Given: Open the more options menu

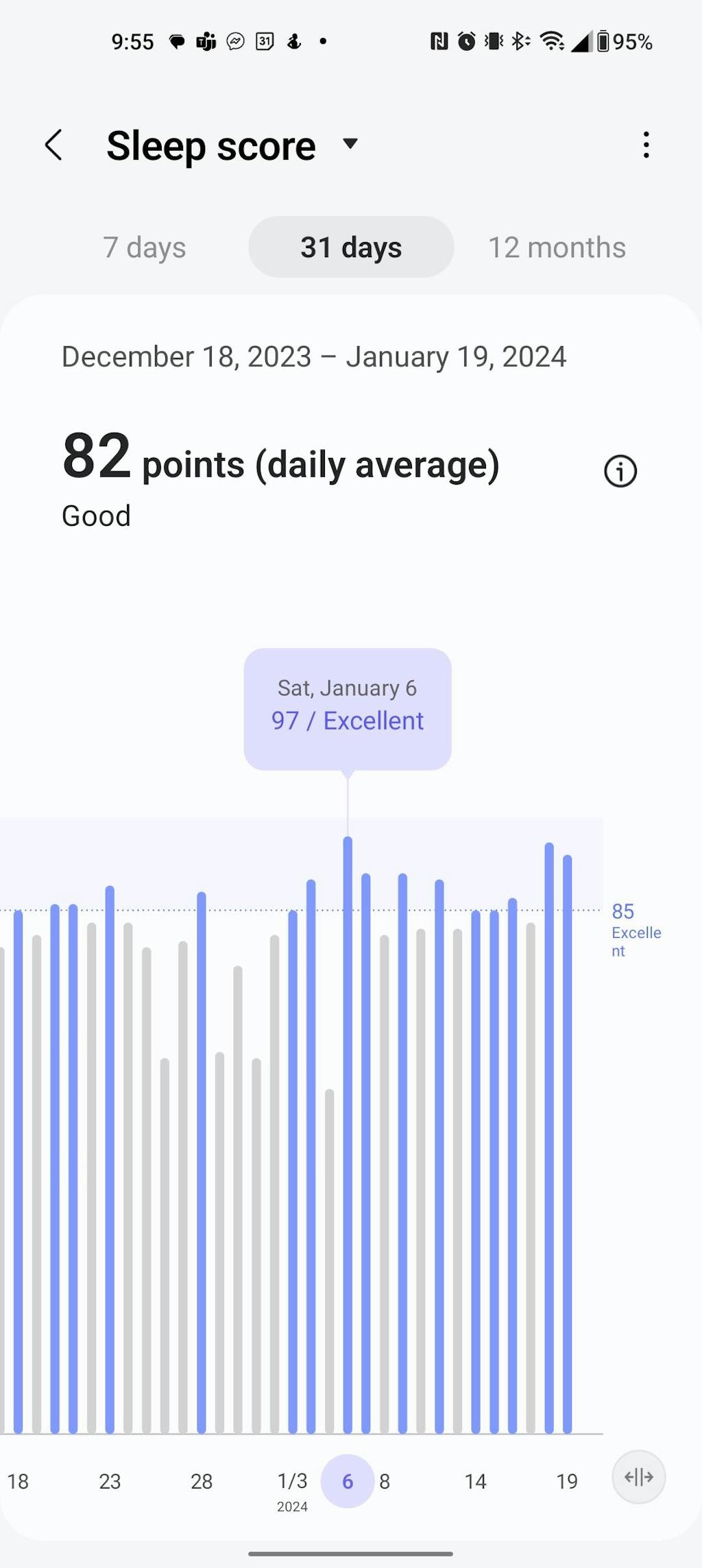Looking at the screenshot, I should tap(646, 145).
